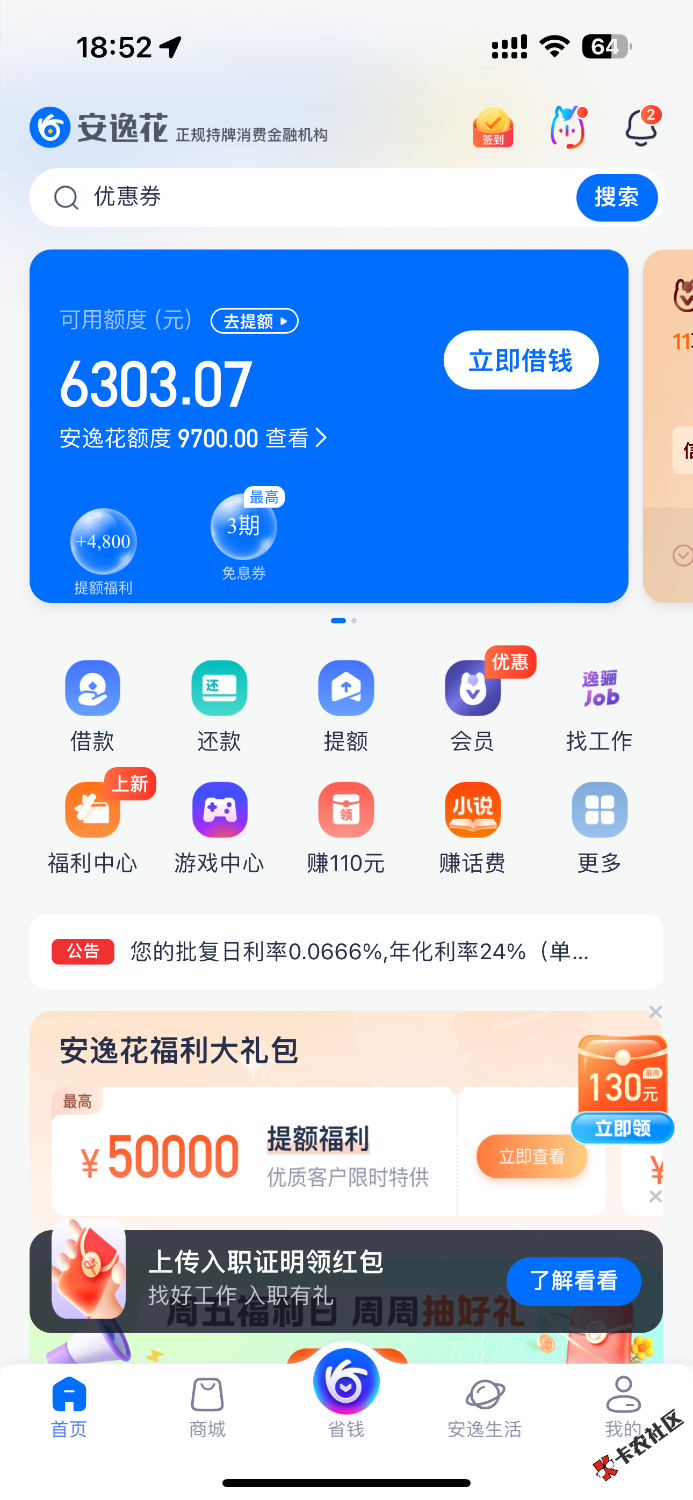Open the 还款 shortcut
Image resolution: width=693 pixels, height=1500 pixels.
[x=219, y=707]
